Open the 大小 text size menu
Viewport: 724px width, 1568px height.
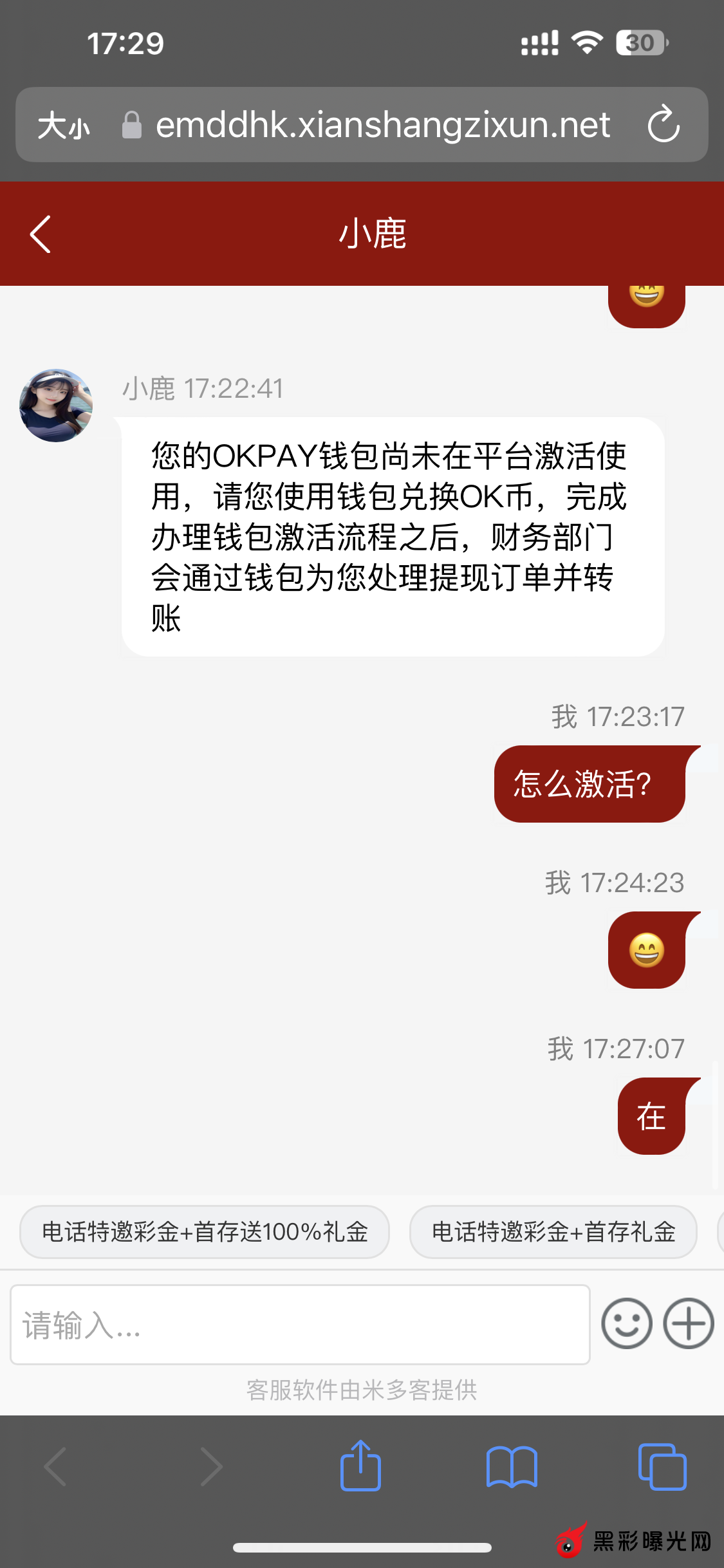tap(63, 126)
